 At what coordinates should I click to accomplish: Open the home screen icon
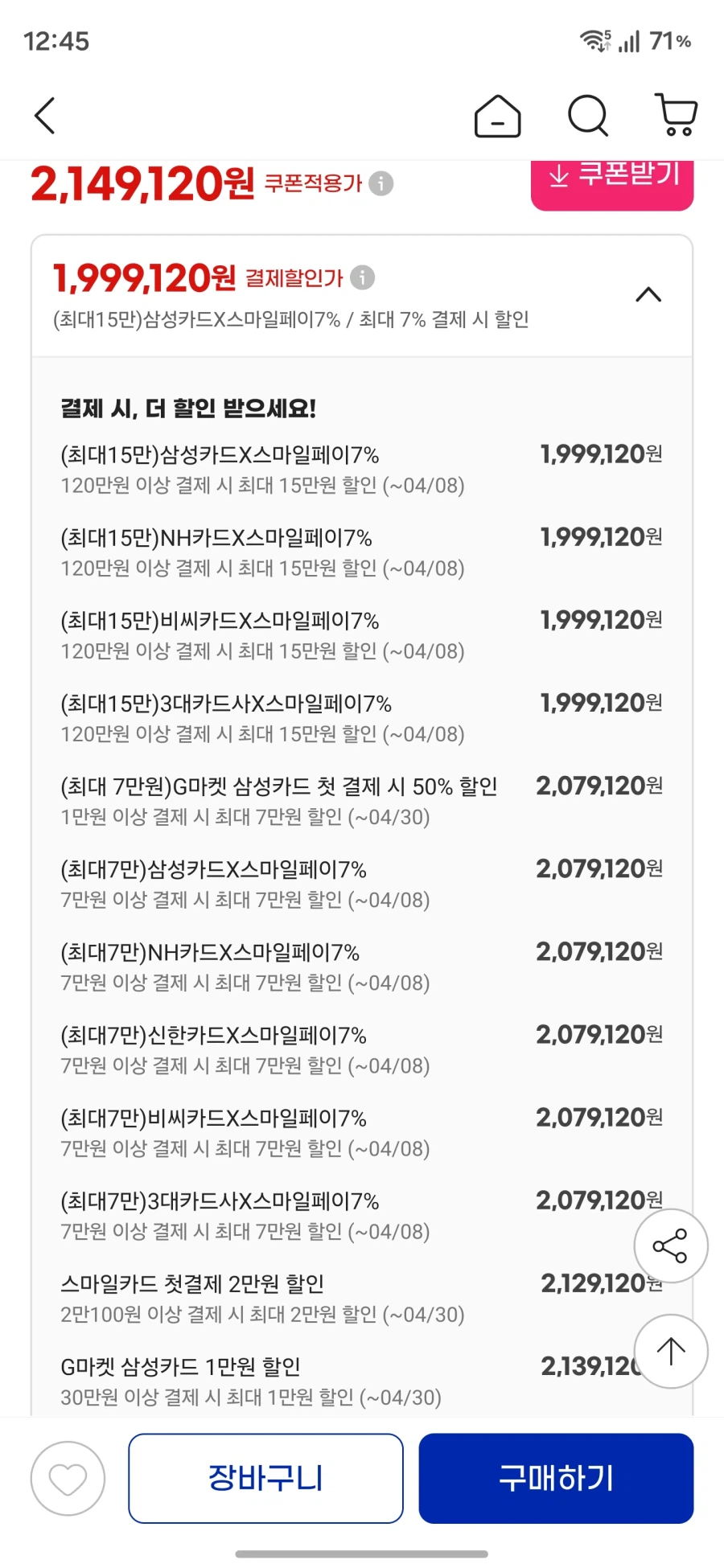(498, 115)
